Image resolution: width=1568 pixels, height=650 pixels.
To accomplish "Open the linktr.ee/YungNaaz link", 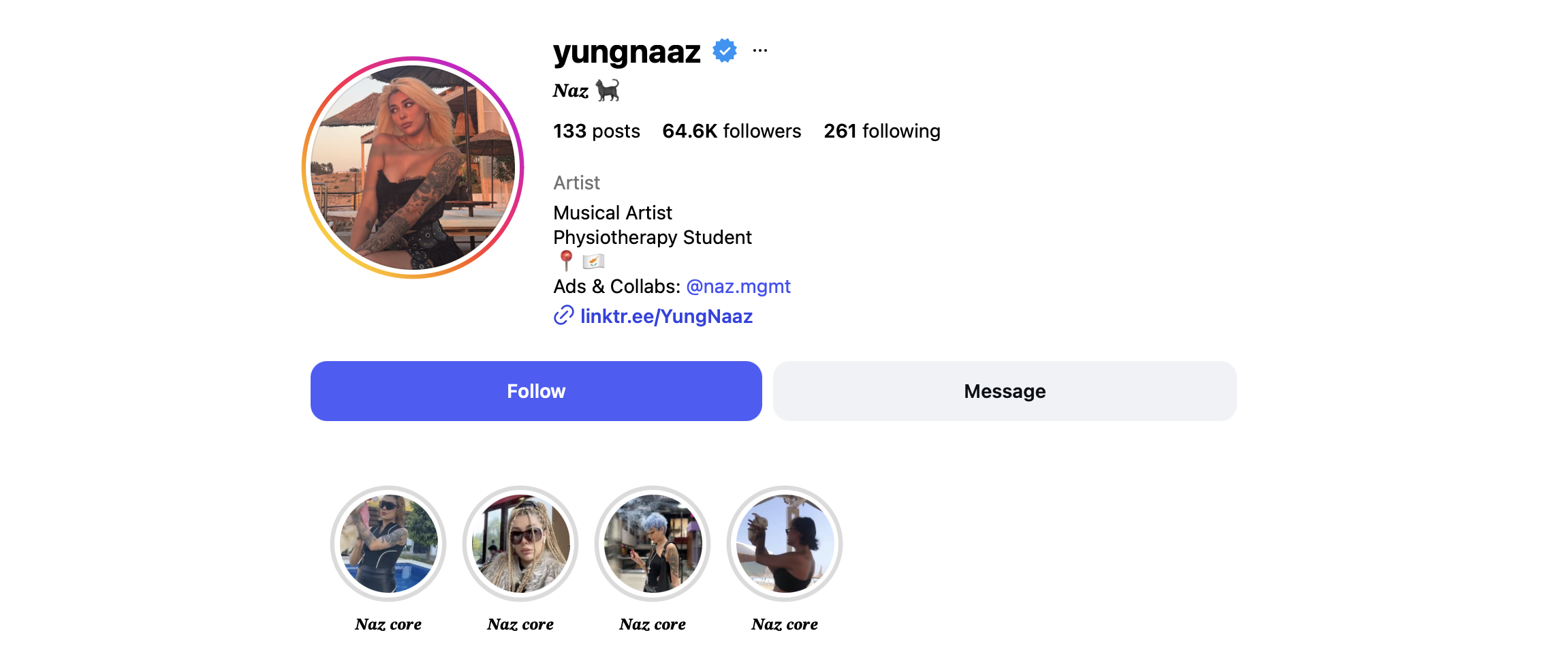I will tap(665, 316).
